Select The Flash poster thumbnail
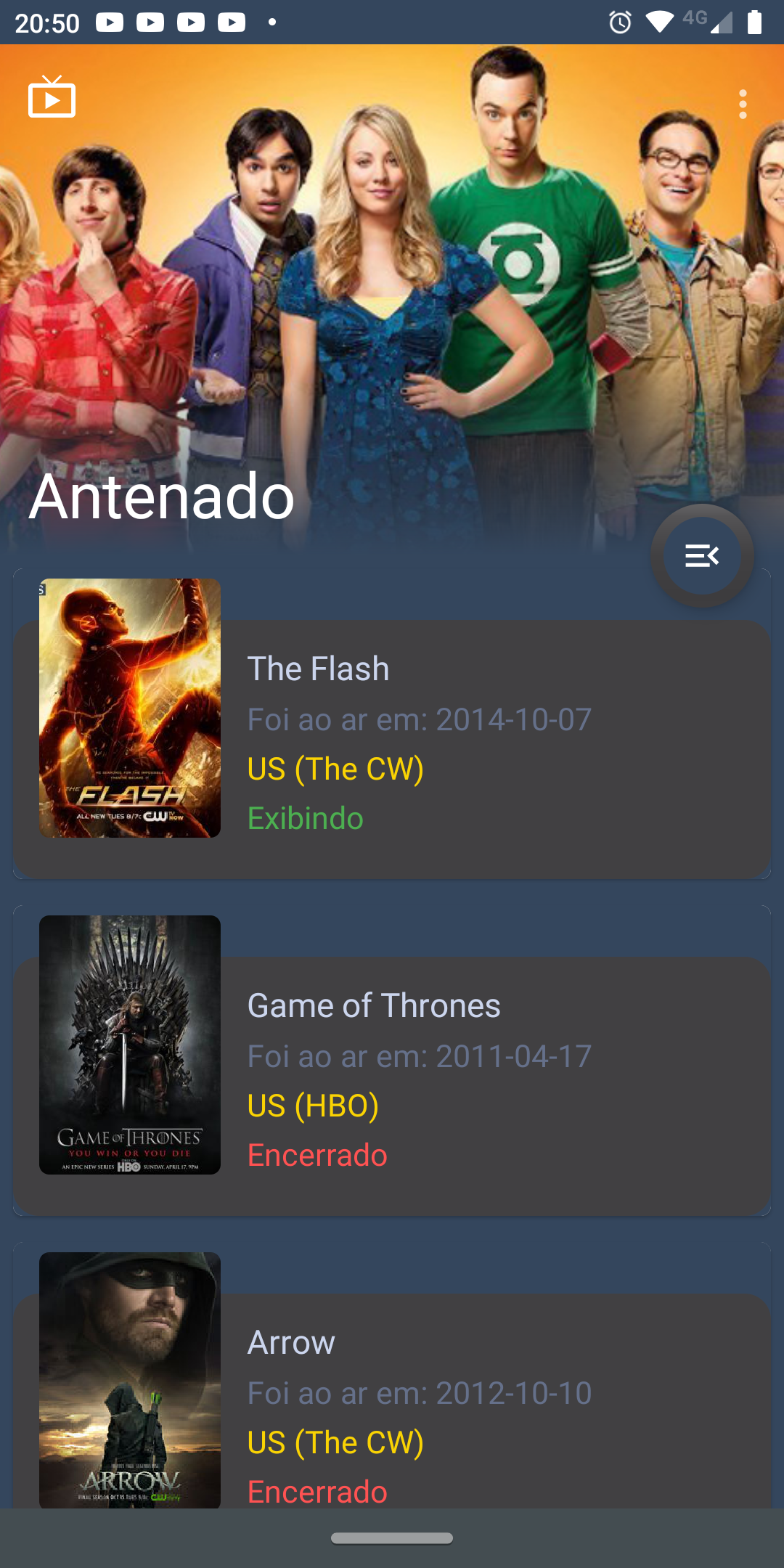 pos(129,708)
